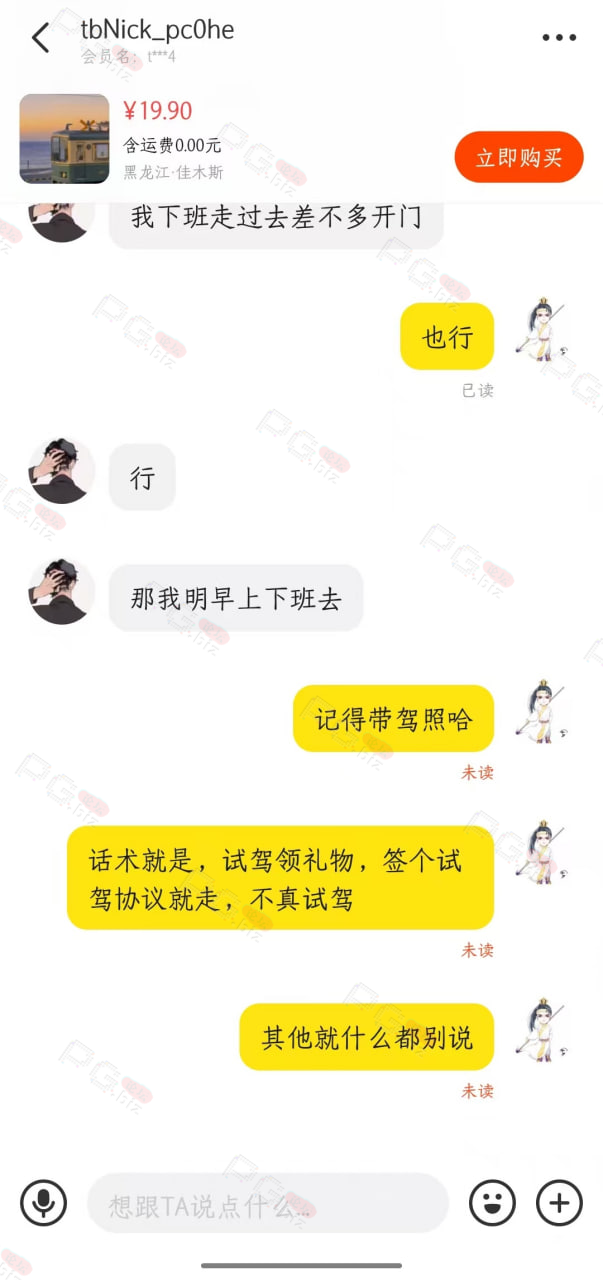
Task: Open the emoji picker
Action: tap(493, 1202)
